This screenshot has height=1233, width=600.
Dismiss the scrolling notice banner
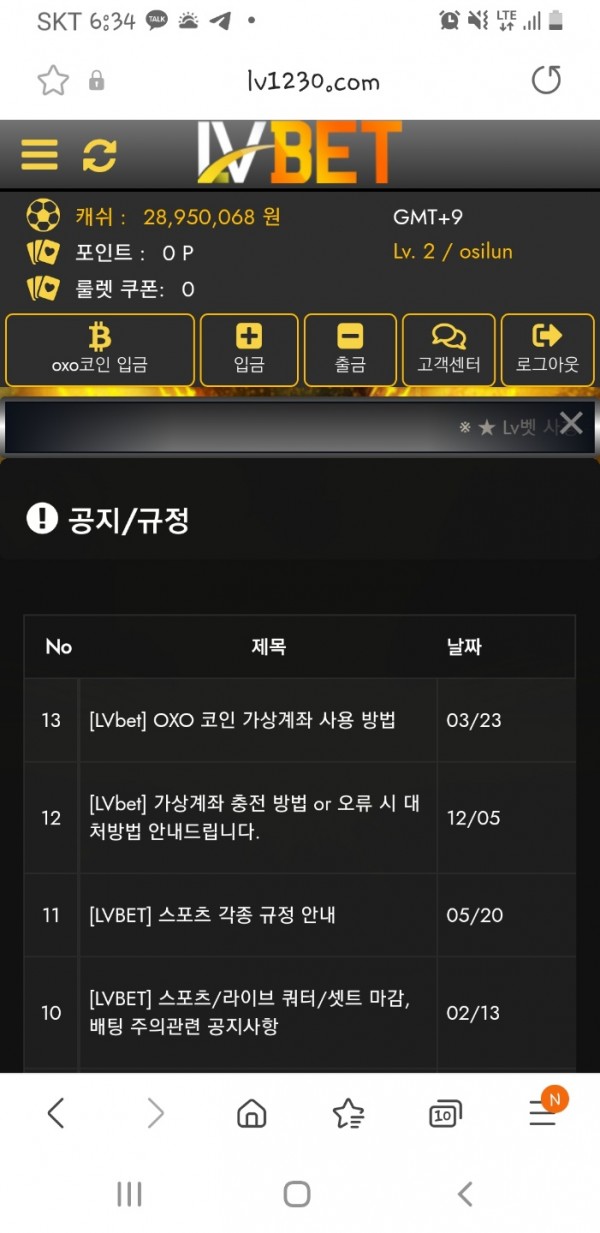(571, 424)
